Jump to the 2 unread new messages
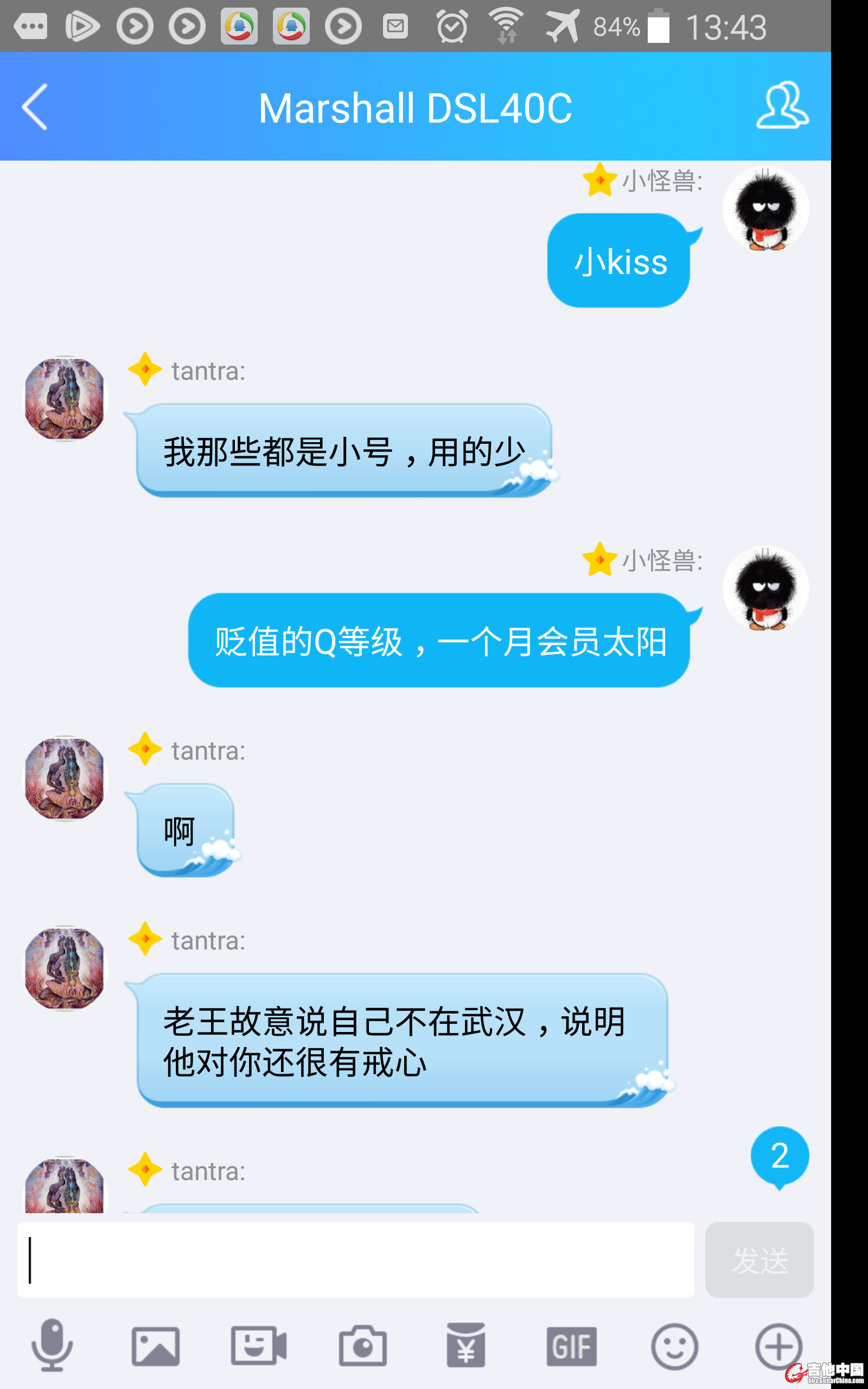Screen dimensions: 868x1389 780,1156
